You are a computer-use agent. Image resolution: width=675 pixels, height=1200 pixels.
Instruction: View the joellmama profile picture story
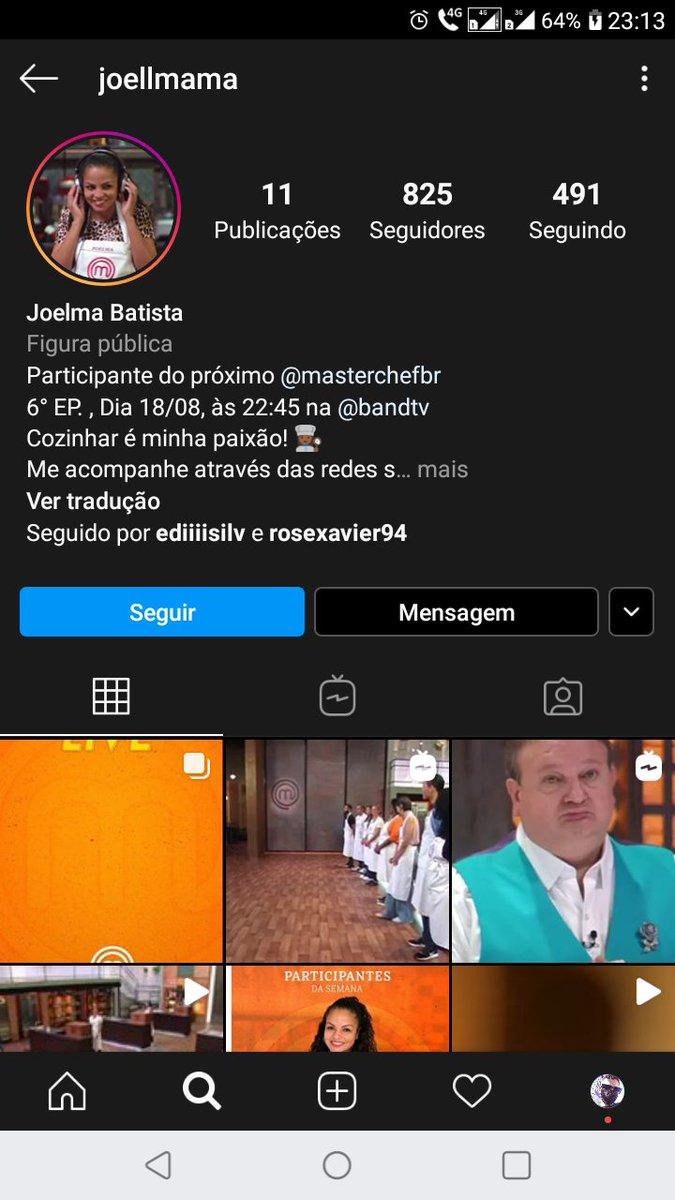point(103,209)
